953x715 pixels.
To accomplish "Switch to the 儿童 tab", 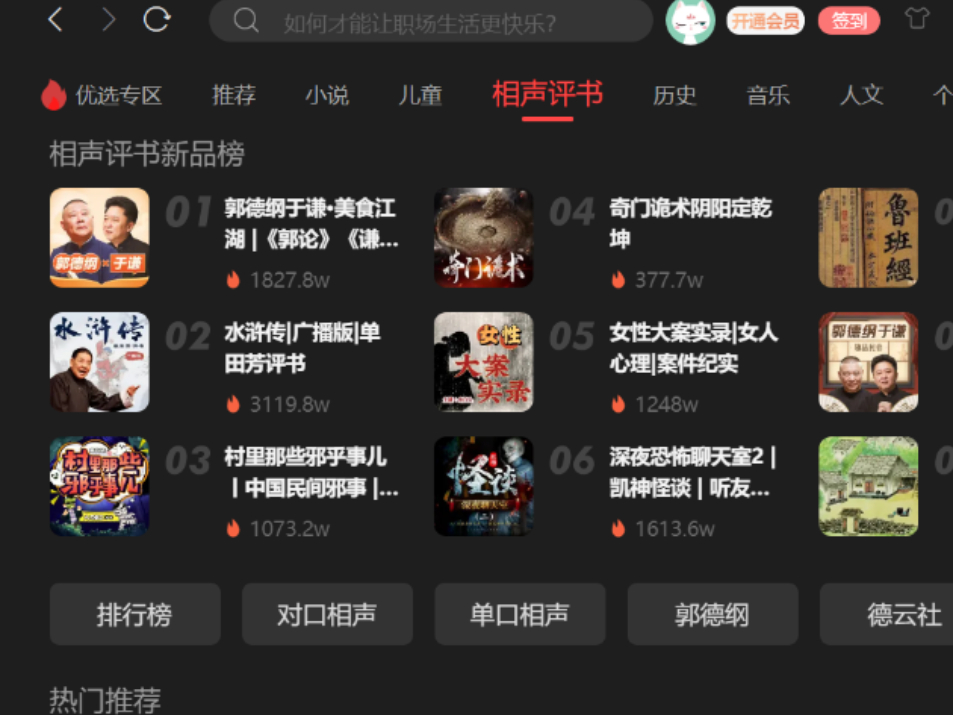I will [x=420, y=96].
